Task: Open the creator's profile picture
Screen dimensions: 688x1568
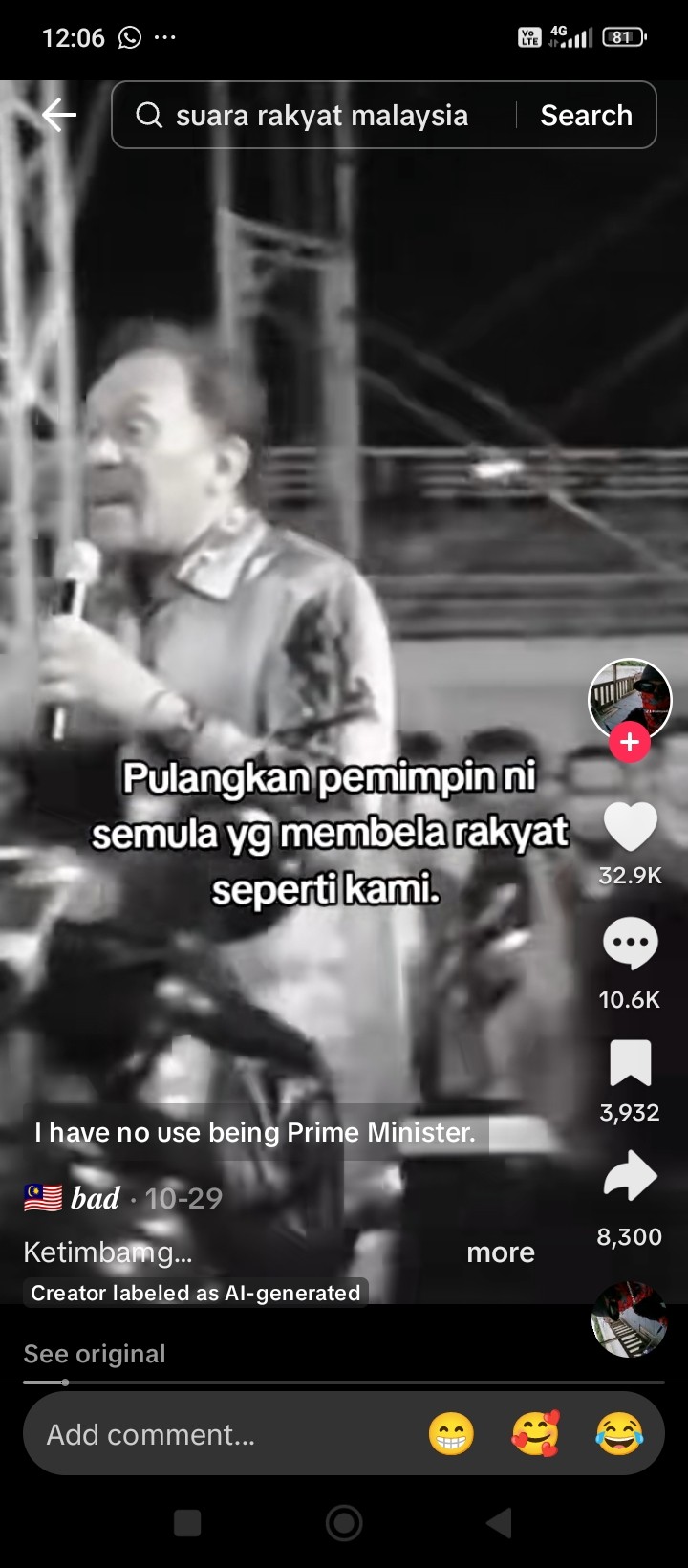Action: click(630, 701)
